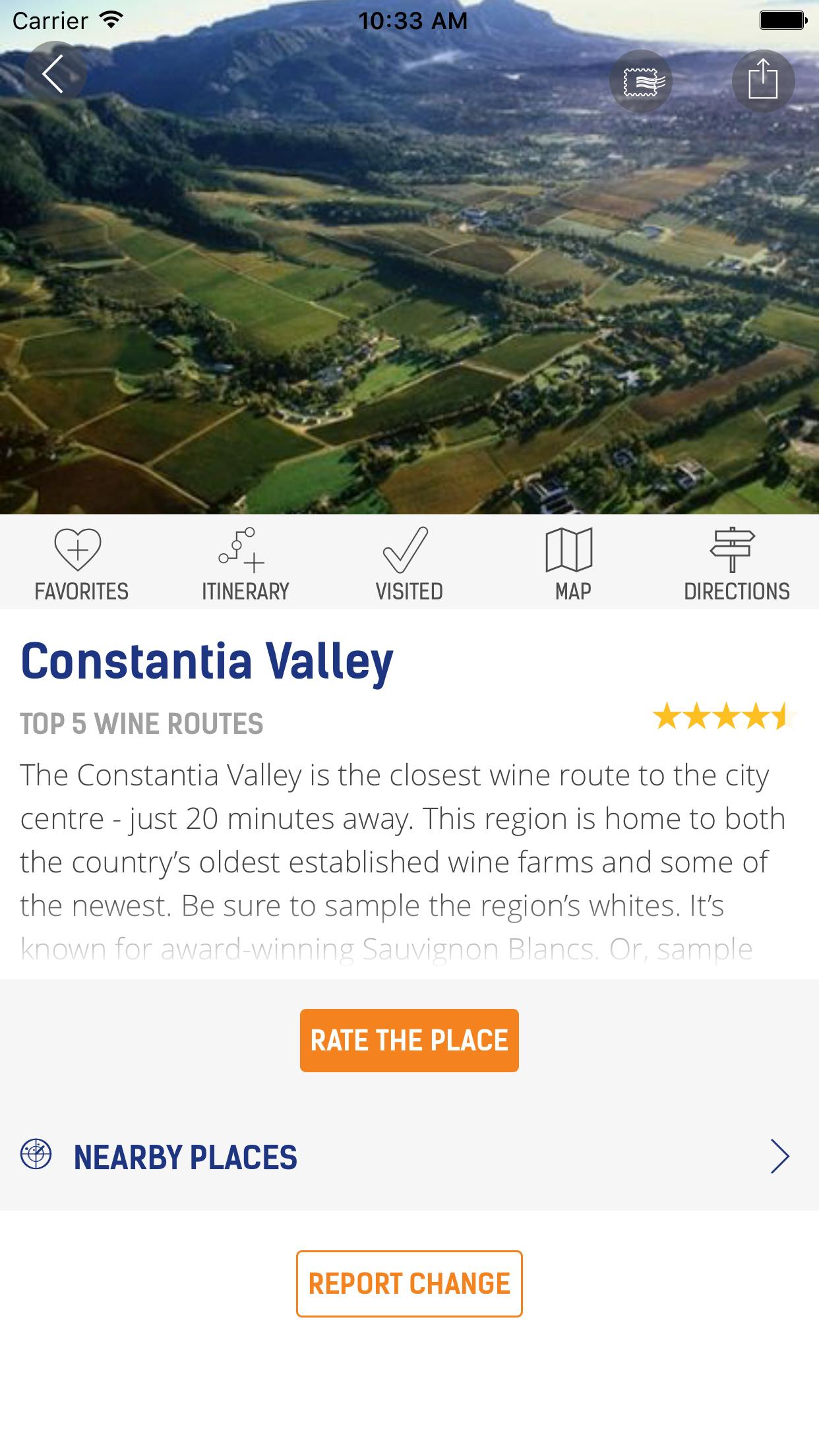The height and width of the screenshot is (1456, 819).
Task: Go back using the top arrow
Action: pos(55,73)
